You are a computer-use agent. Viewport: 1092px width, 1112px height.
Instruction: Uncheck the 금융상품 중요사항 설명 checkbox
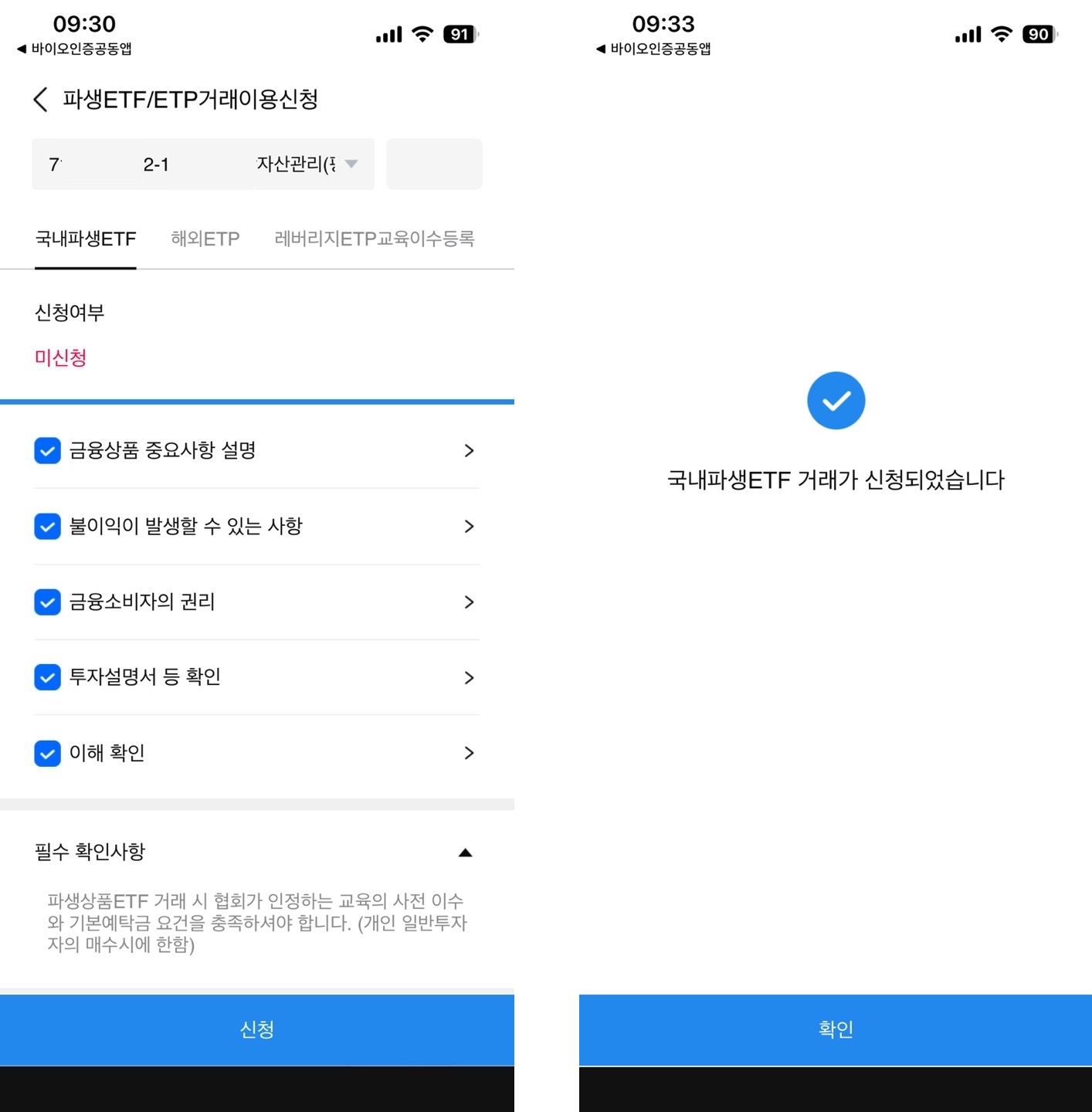[47, 451]
